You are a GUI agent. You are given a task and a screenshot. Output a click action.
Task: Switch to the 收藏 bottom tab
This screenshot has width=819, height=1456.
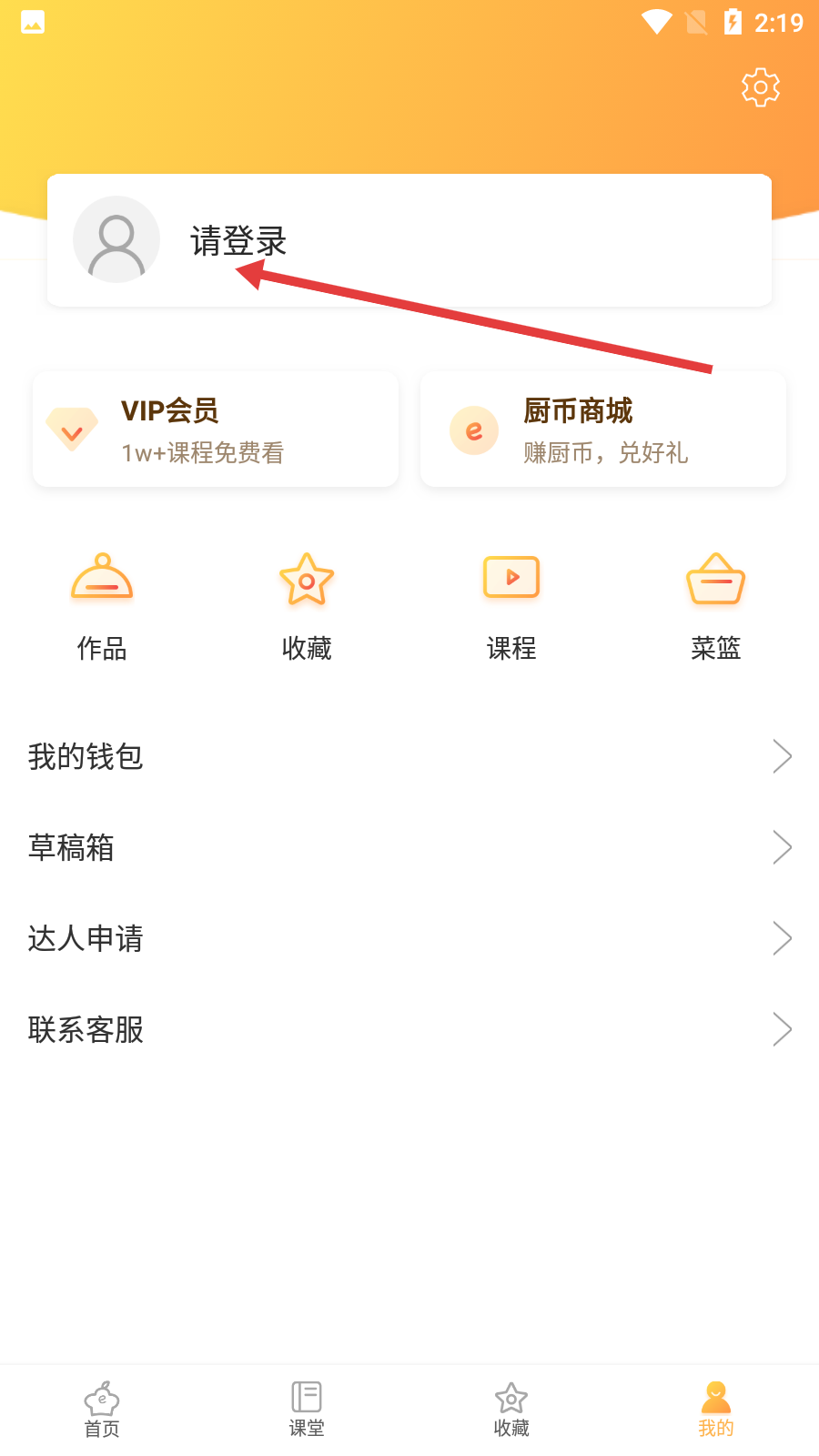point(511,1410)
